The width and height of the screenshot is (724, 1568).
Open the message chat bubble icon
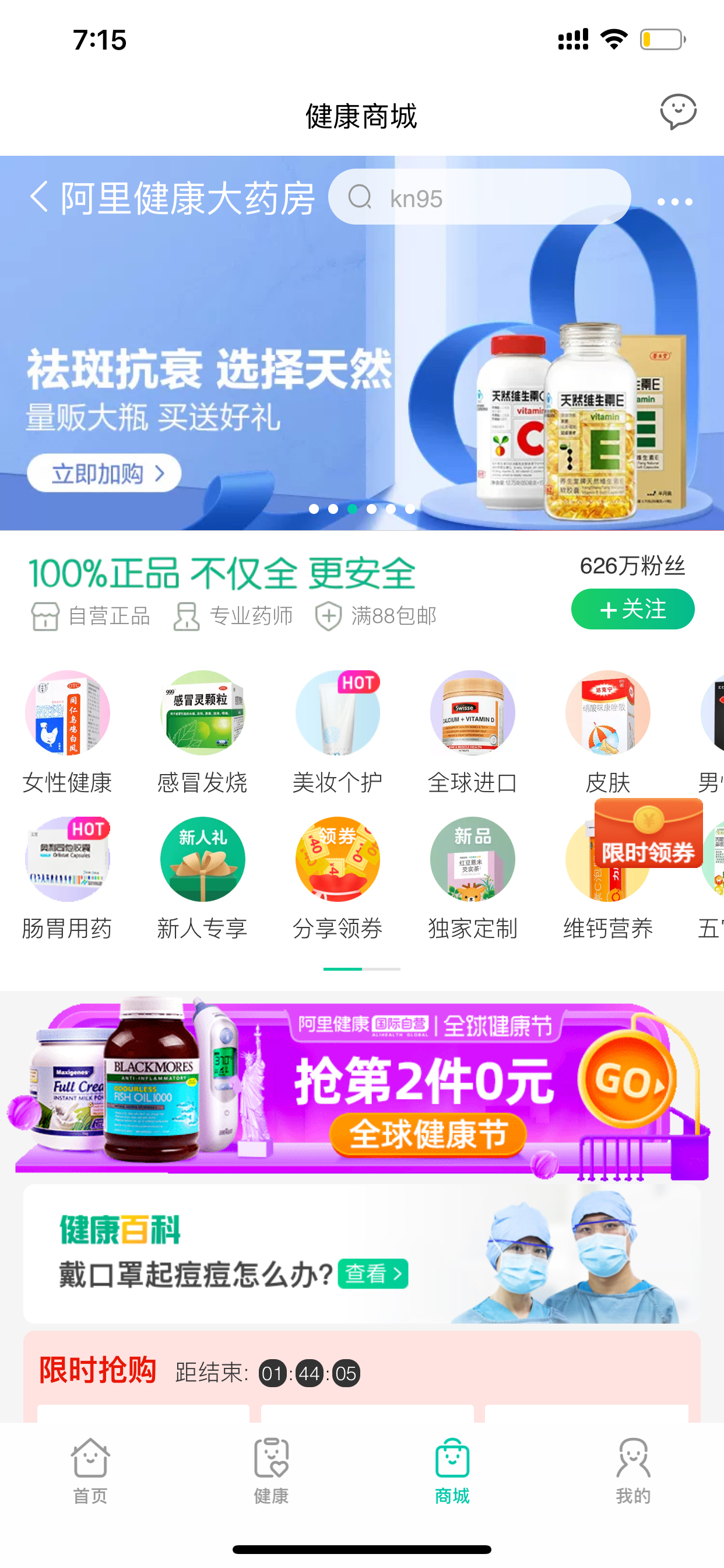click(678, 112)
